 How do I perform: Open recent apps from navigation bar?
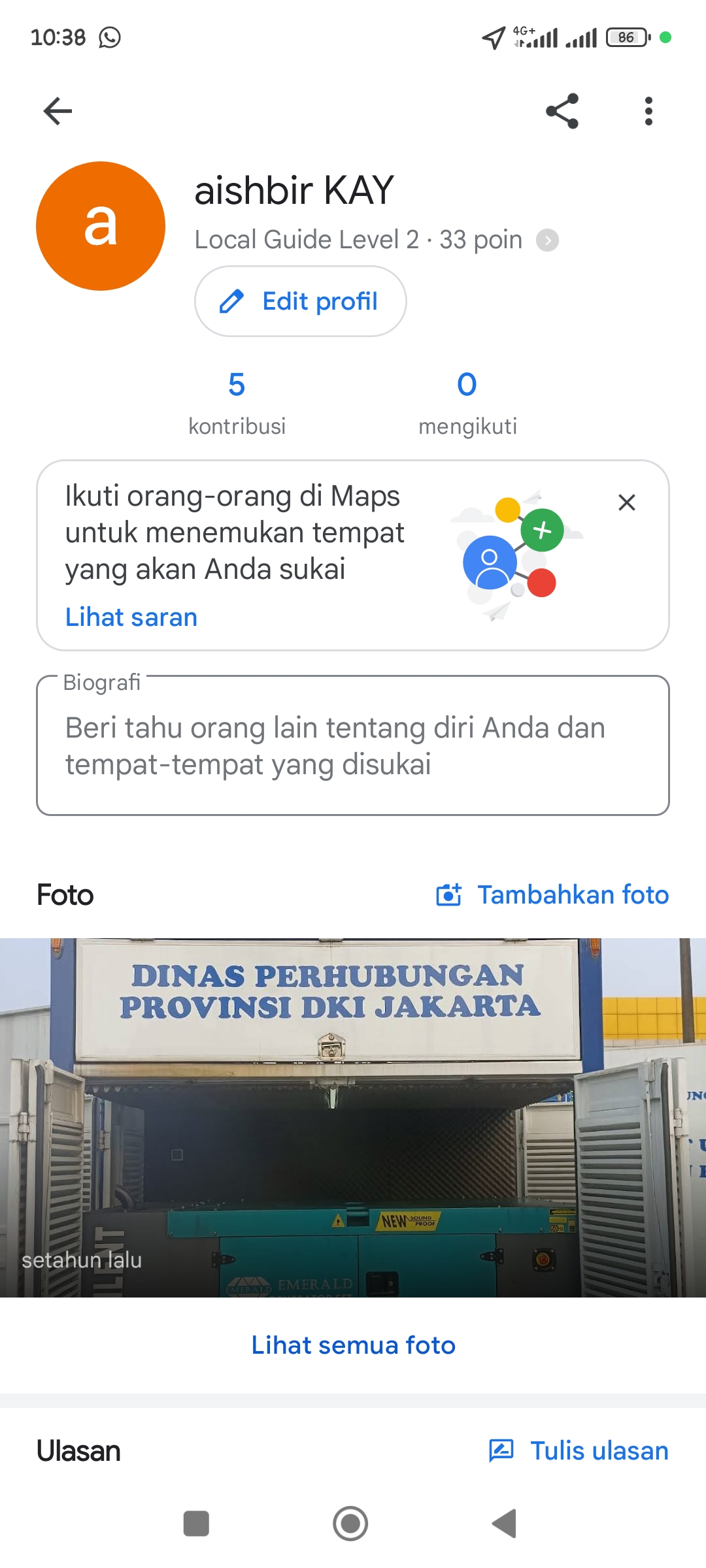196,1524
